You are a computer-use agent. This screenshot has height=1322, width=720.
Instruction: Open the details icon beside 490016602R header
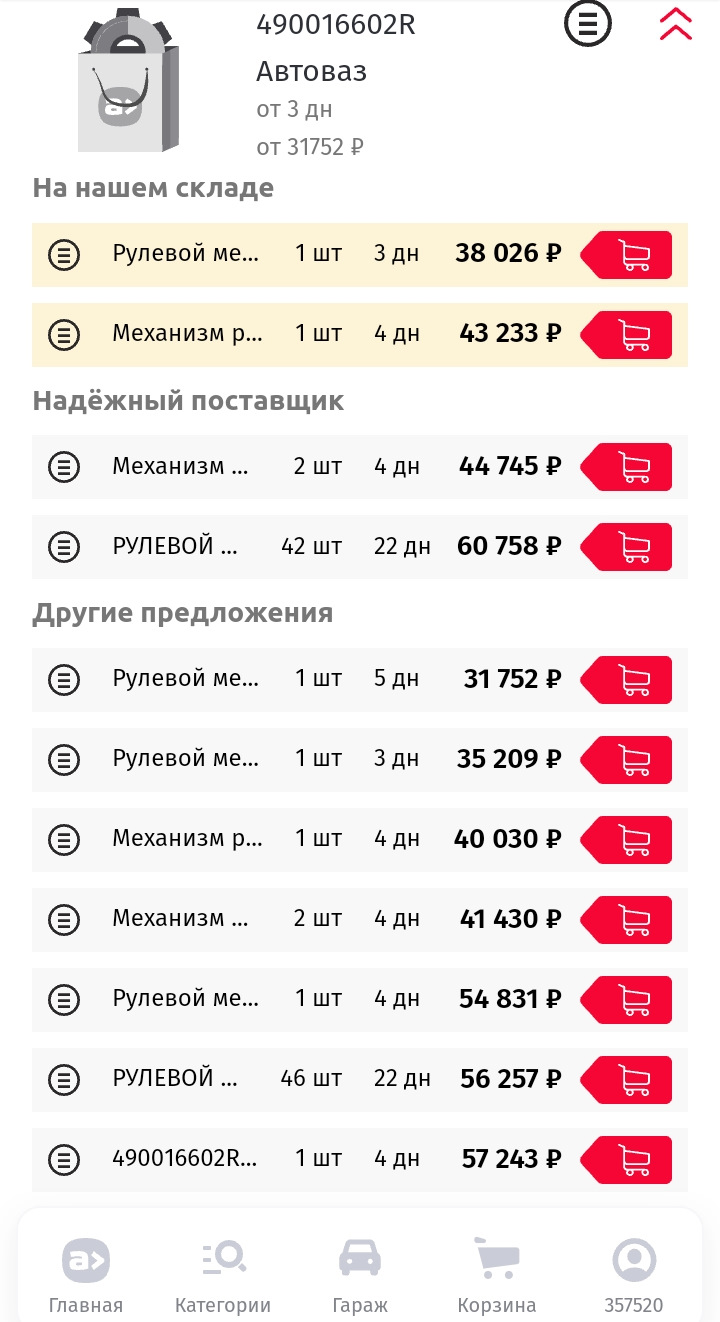(x=588, y=23)
